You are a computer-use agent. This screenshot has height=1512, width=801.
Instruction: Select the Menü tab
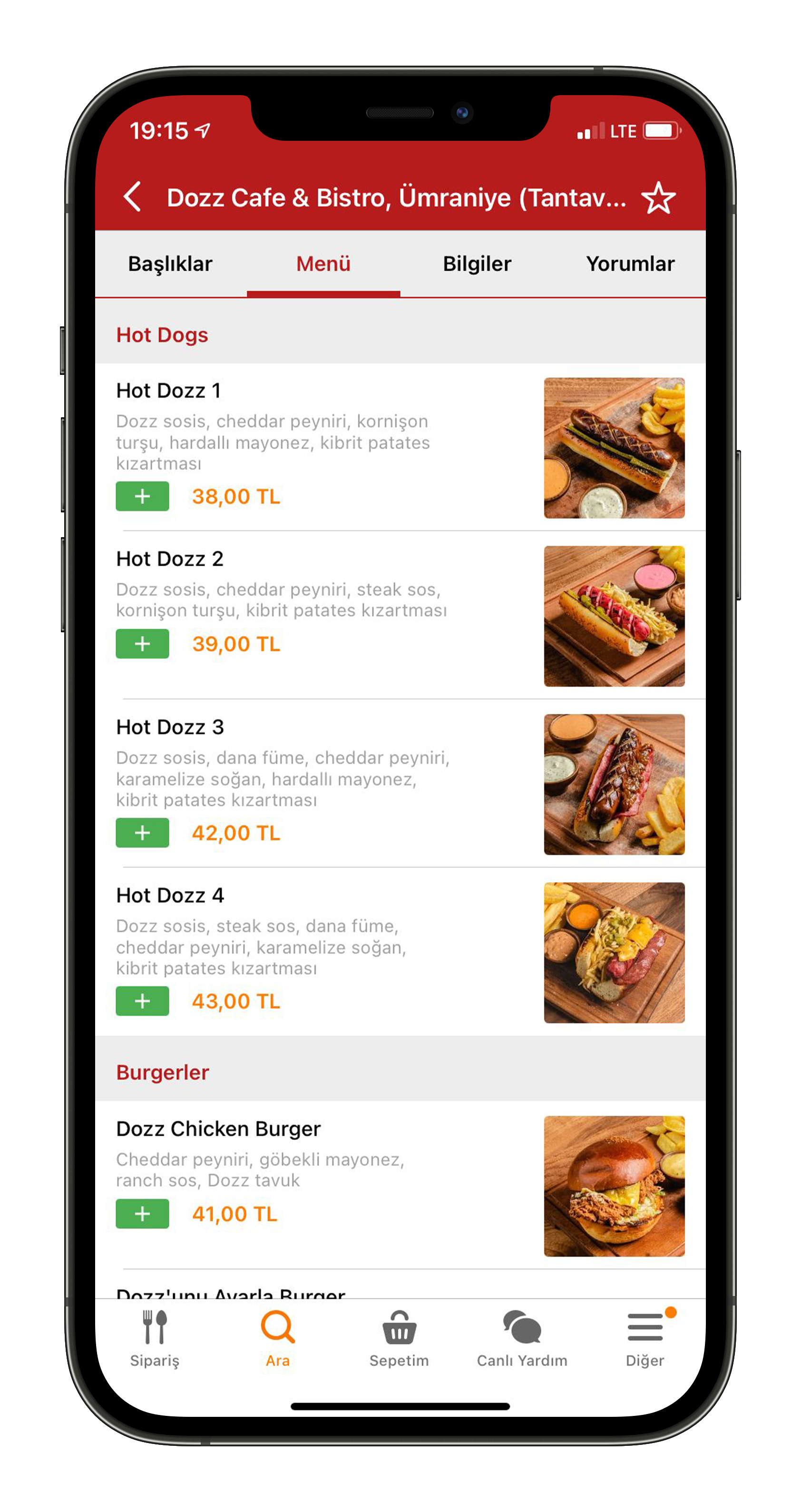pos(323,264)
